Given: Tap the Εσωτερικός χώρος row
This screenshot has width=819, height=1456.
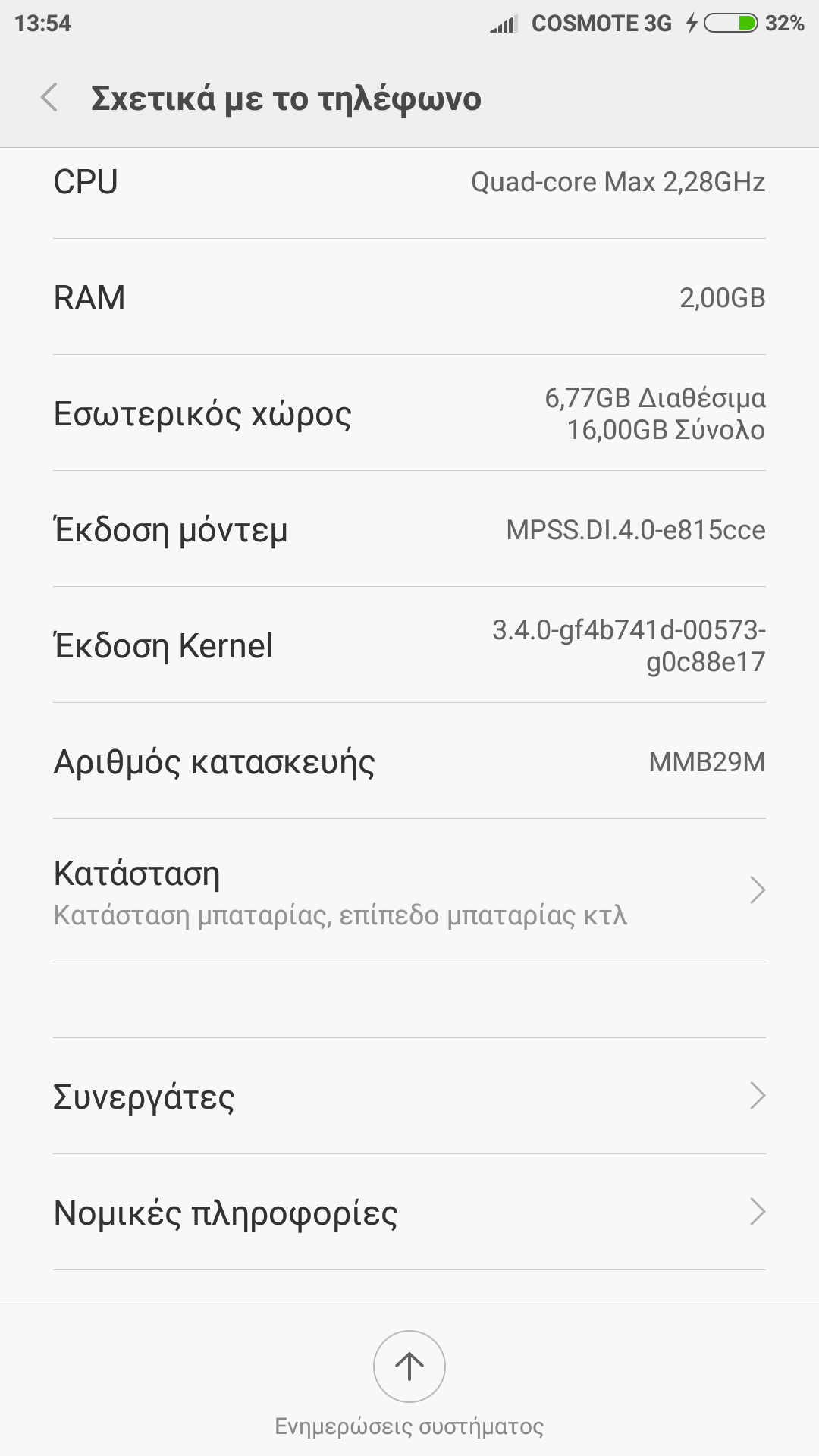Looking at the screenshot, I should click(x=409, y=413).
